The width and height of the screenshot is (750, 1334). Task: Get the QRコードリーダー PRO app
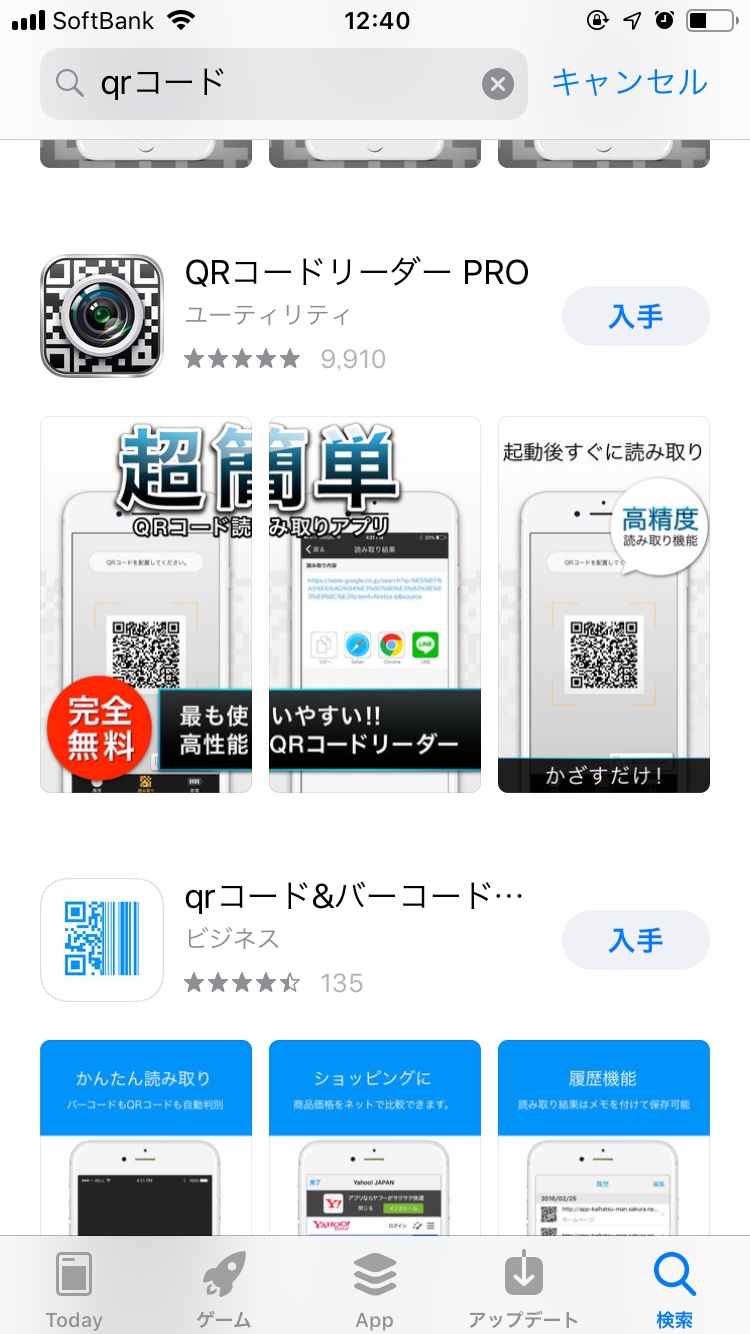click(x=636, y=316)
